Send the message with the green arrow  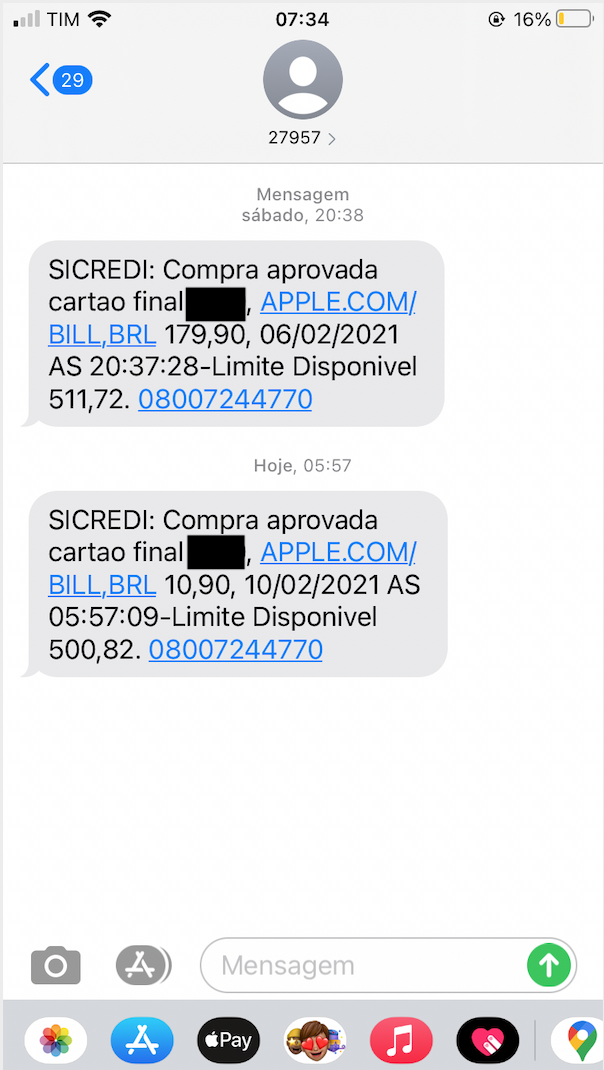pyautogui.click(x=549, y=965)
